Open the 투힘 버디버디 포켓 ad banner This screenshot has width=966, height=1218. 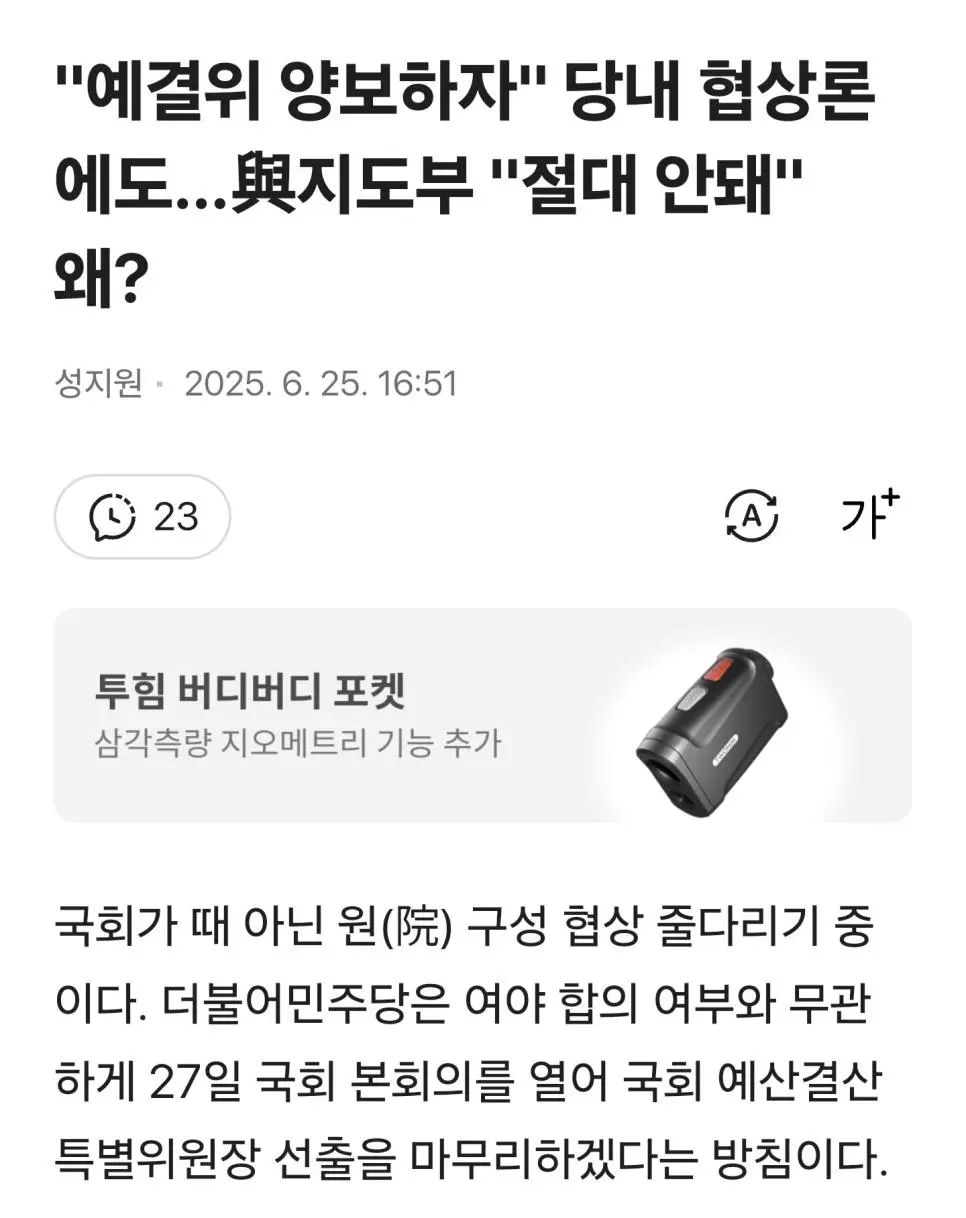click(482, 715)
